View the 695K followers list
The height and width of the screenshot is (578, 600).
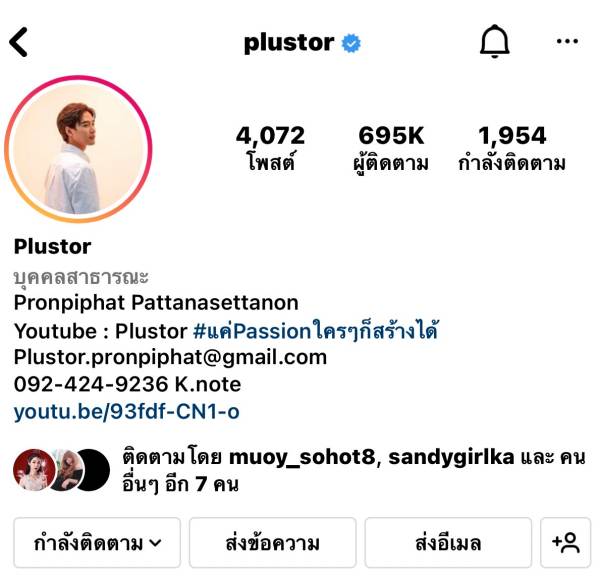click(x=393, y=148)
